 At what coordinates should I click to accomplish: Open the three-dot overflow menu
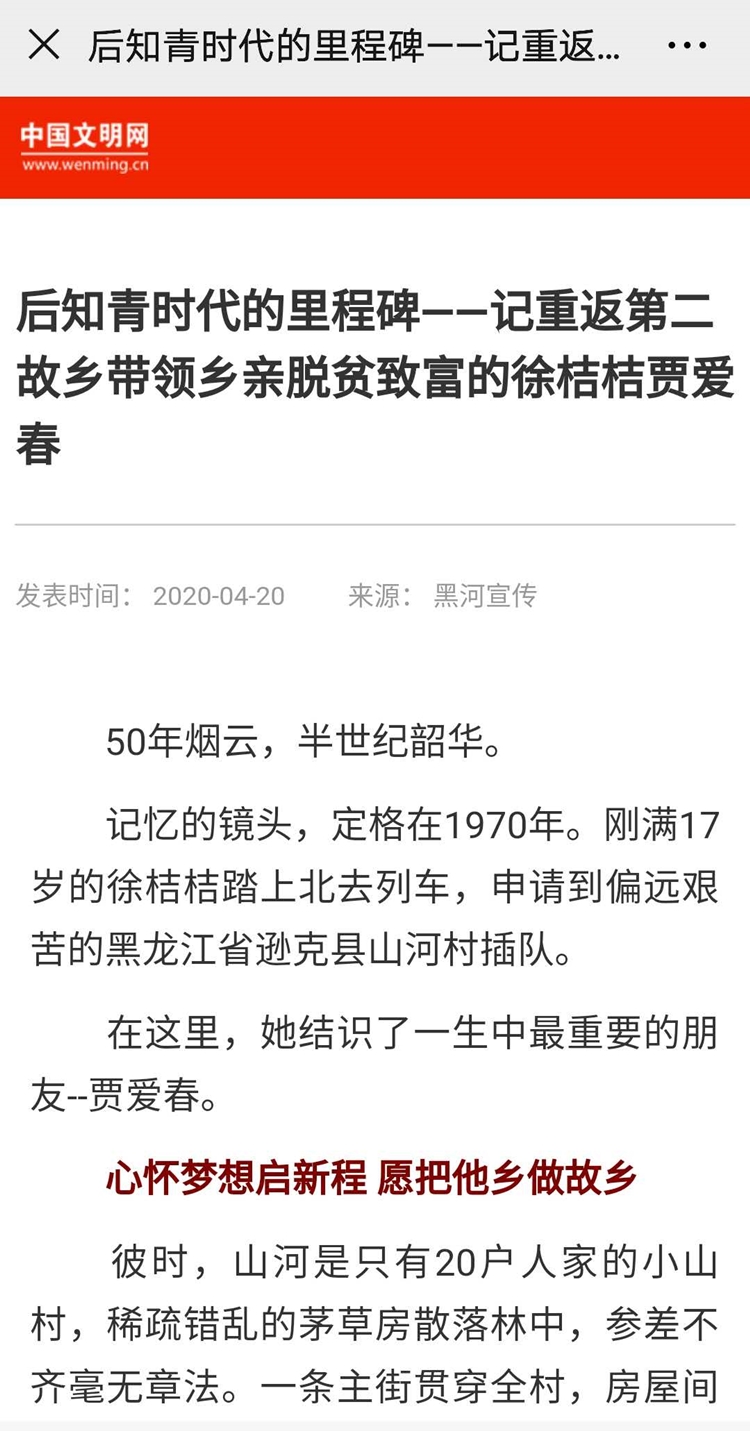pyautogui.click(x=687, y=45)
